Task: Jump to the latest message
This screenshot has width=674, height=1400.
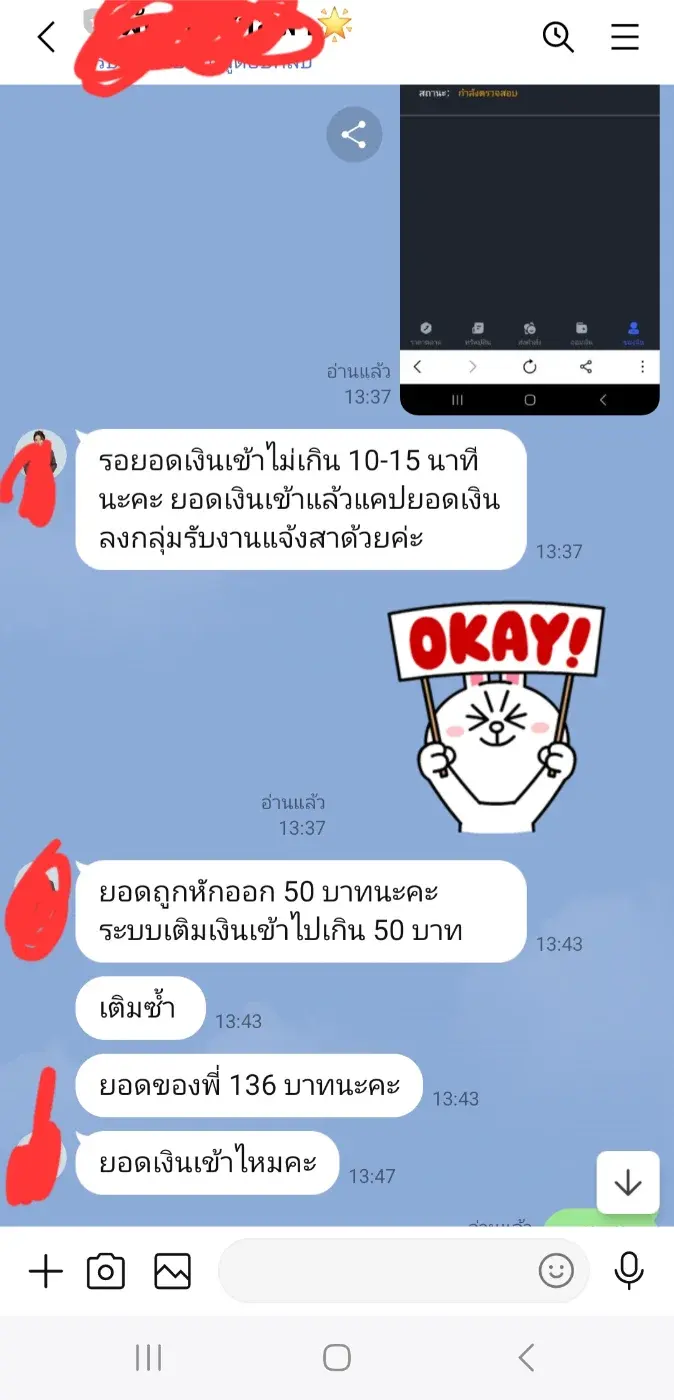Action: click(628, 1183)
